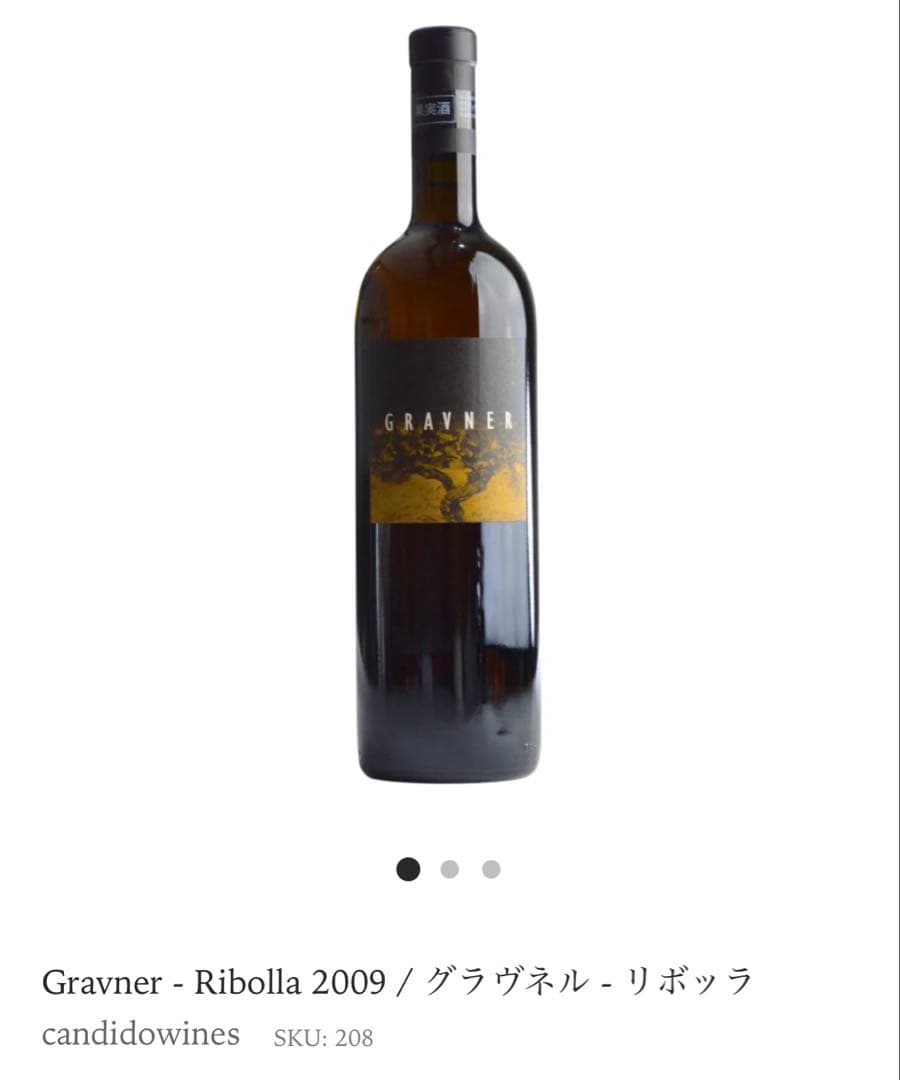Select the SKU: 208 text
The height and width of the screenshot is (1080, 900).
point(323,1040)
